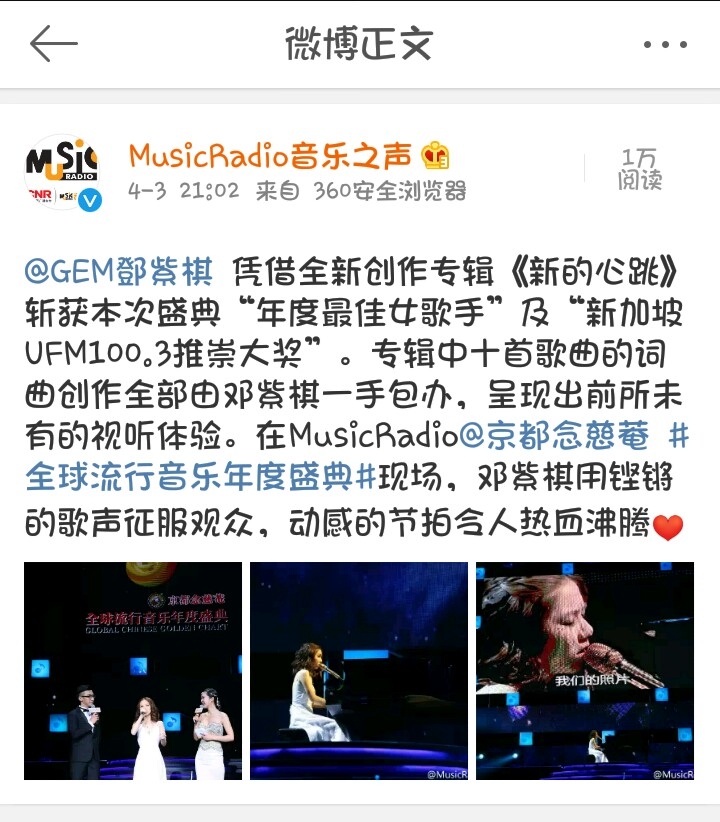View the second photo at the piano

[359, 670]
